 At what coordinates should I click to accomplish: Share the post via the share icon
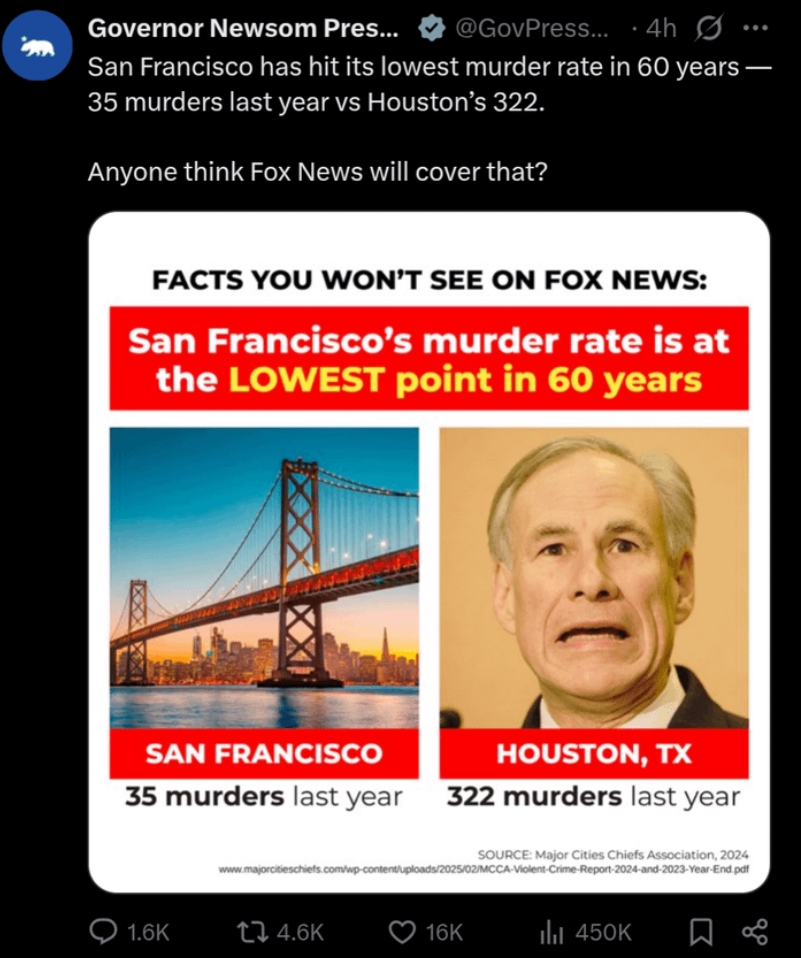[x=753, y=931]
